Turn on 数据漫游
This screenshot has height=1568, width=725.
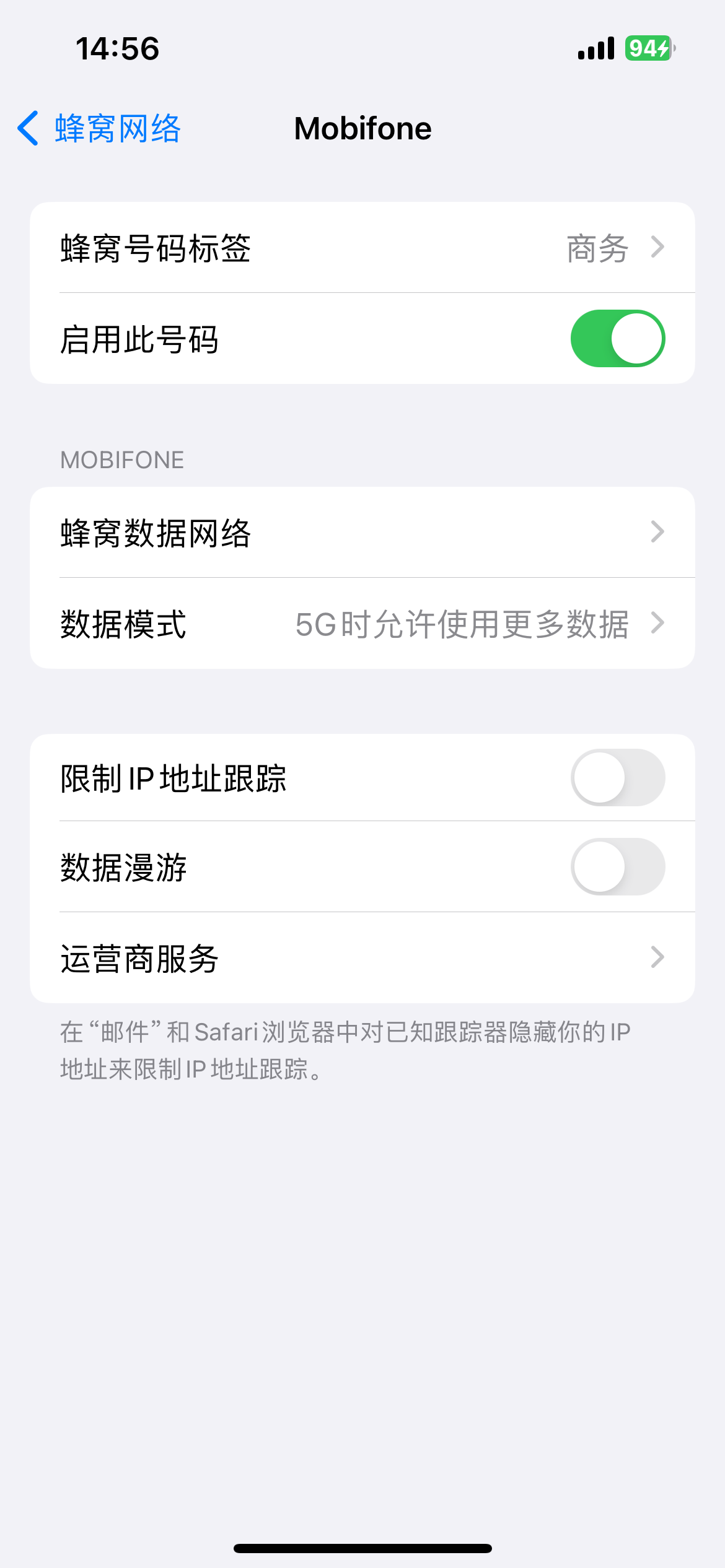[617, 867]
